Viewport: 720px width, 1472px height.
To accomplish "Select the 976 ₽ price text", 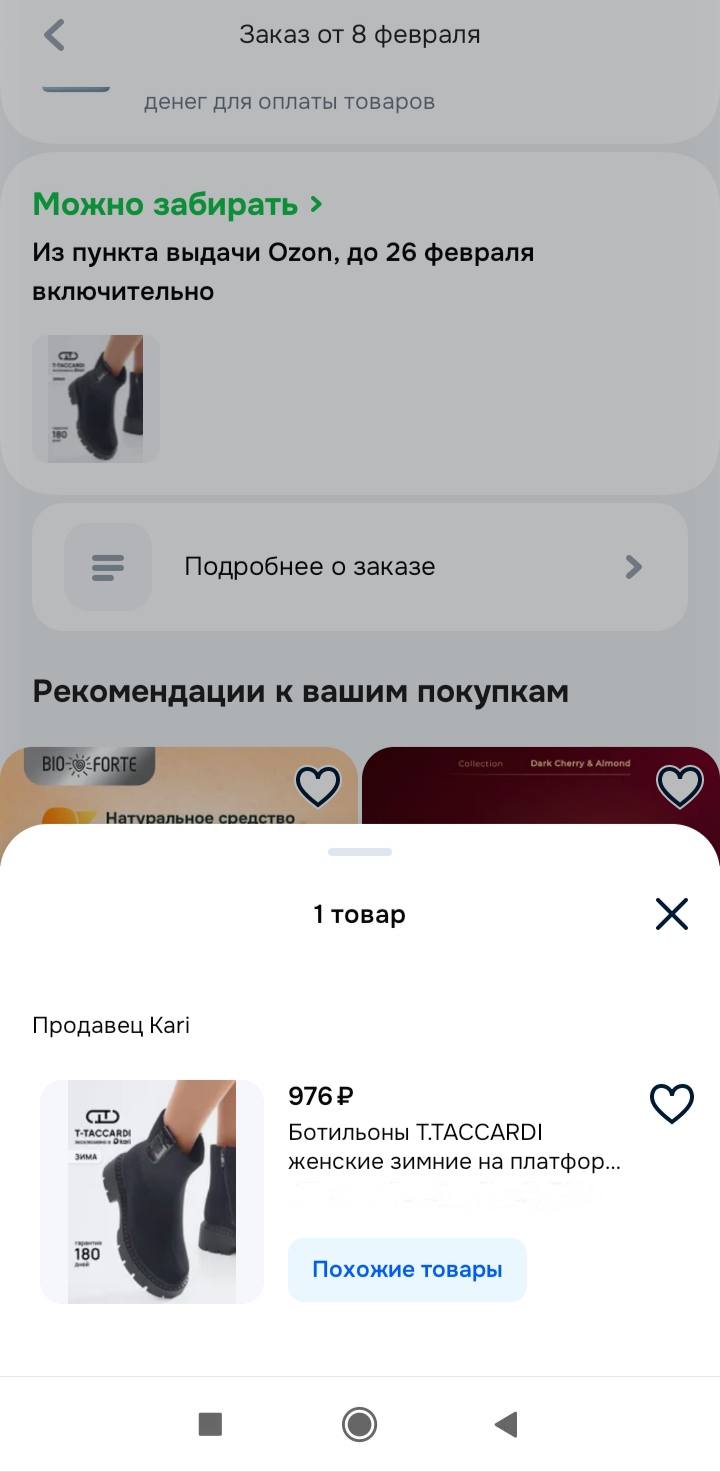I will coord(318,1096).
